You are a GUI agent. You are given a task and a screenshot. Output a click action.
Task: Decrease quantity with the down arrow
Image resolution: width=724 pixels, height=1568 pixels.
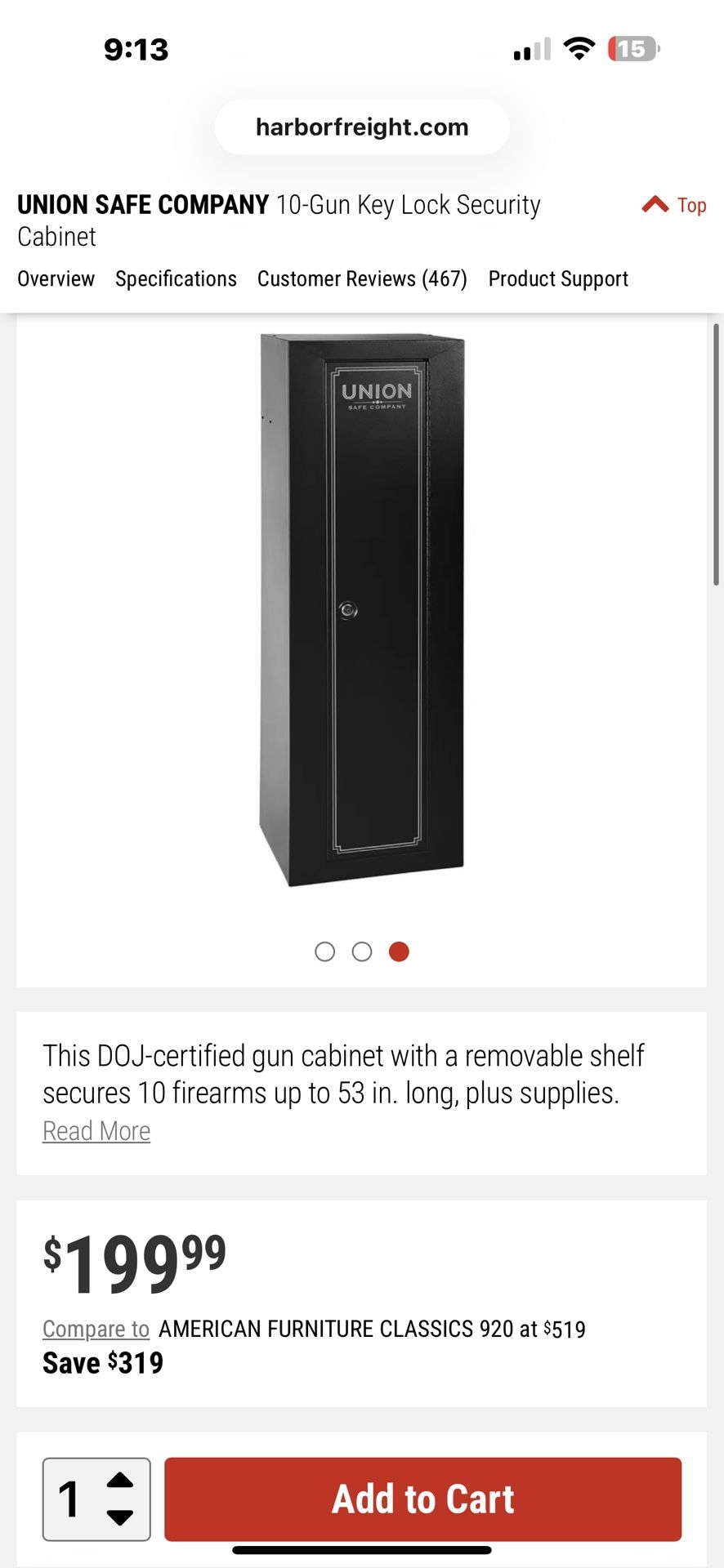click(x=120, y=1517)
